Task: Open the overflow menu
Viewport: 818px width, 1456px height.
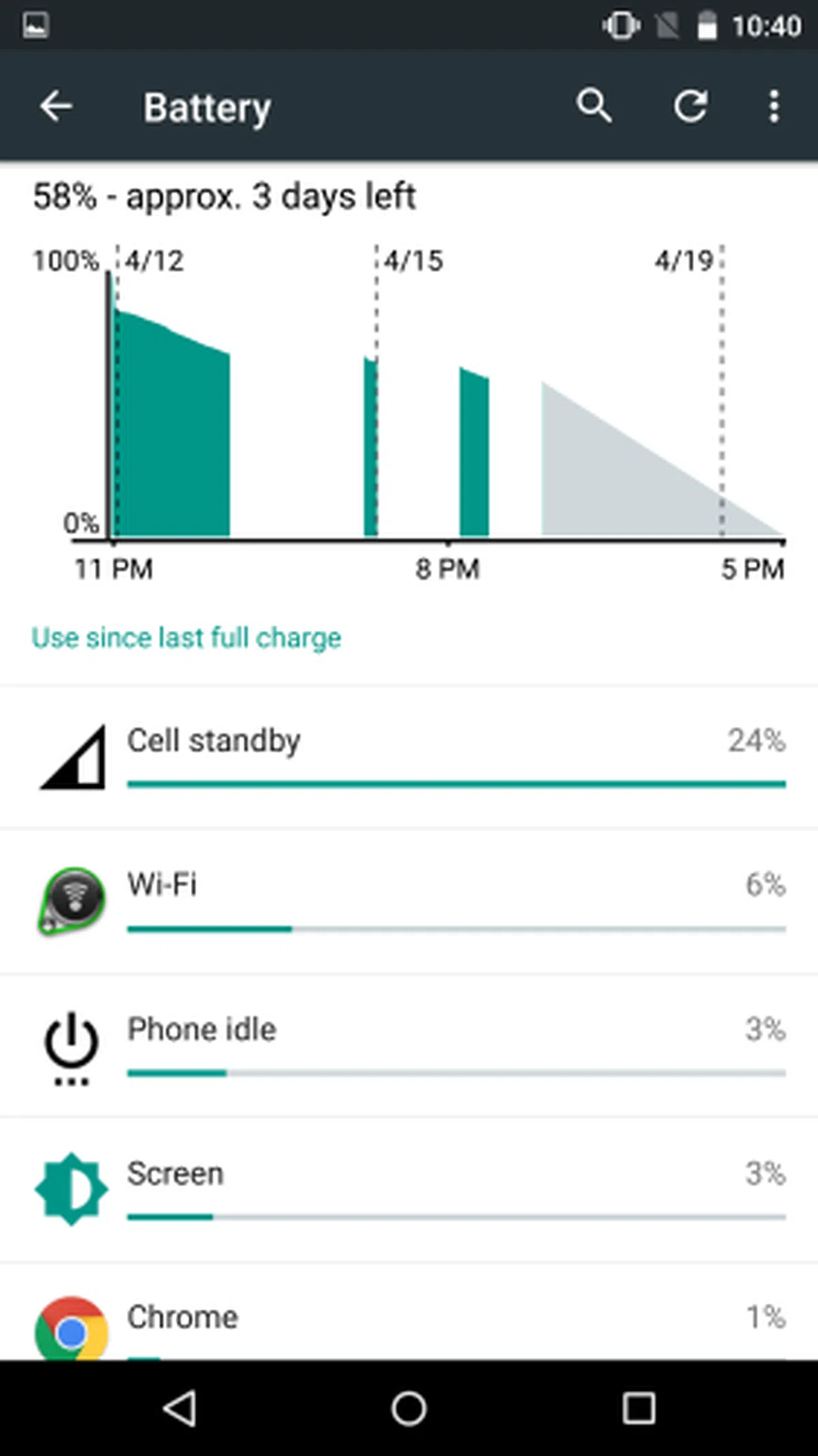Action: tap(774, 106)
